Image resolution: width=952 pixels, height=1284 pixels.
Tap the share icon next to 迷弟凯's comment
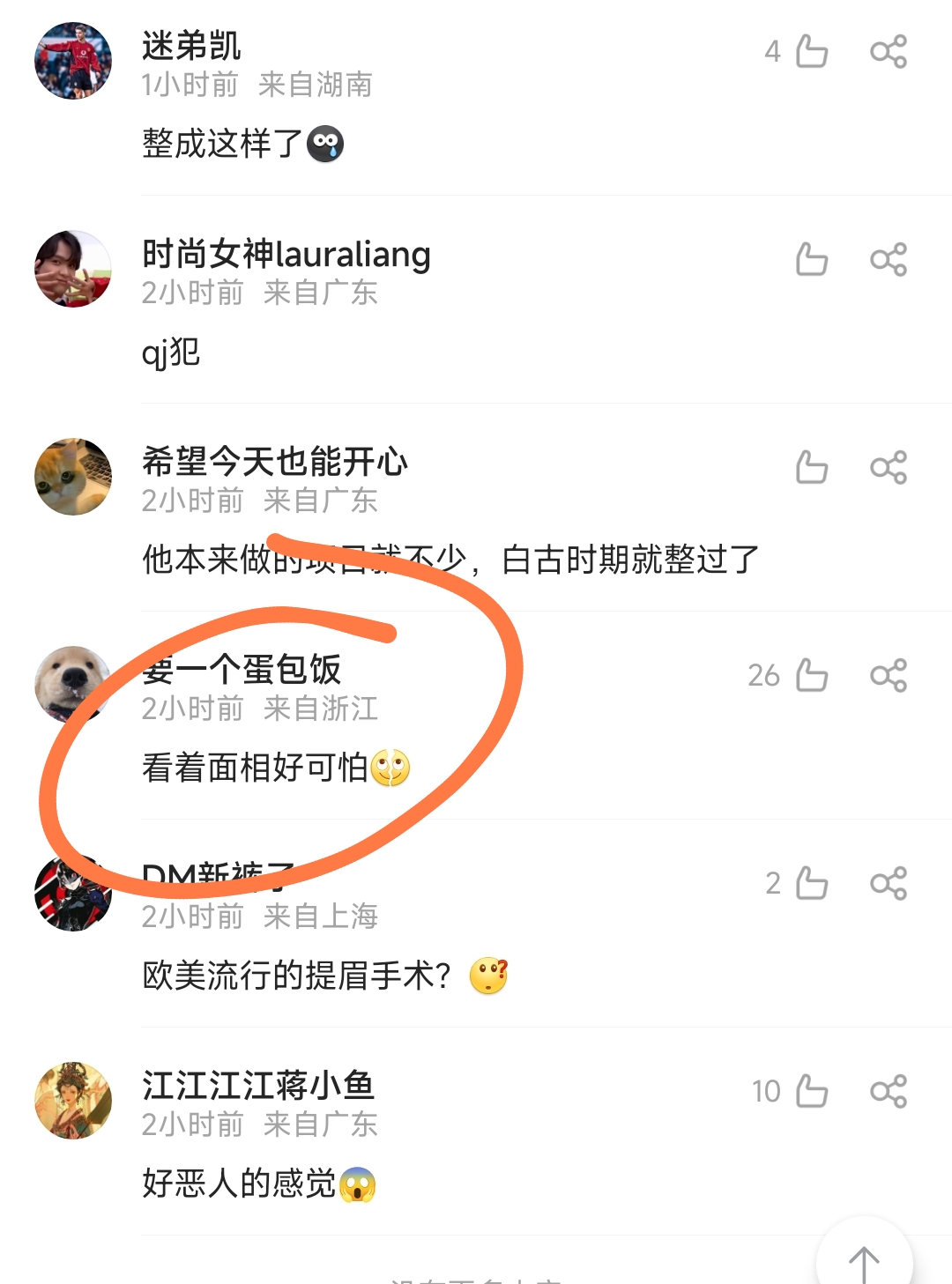click(890, 51)
